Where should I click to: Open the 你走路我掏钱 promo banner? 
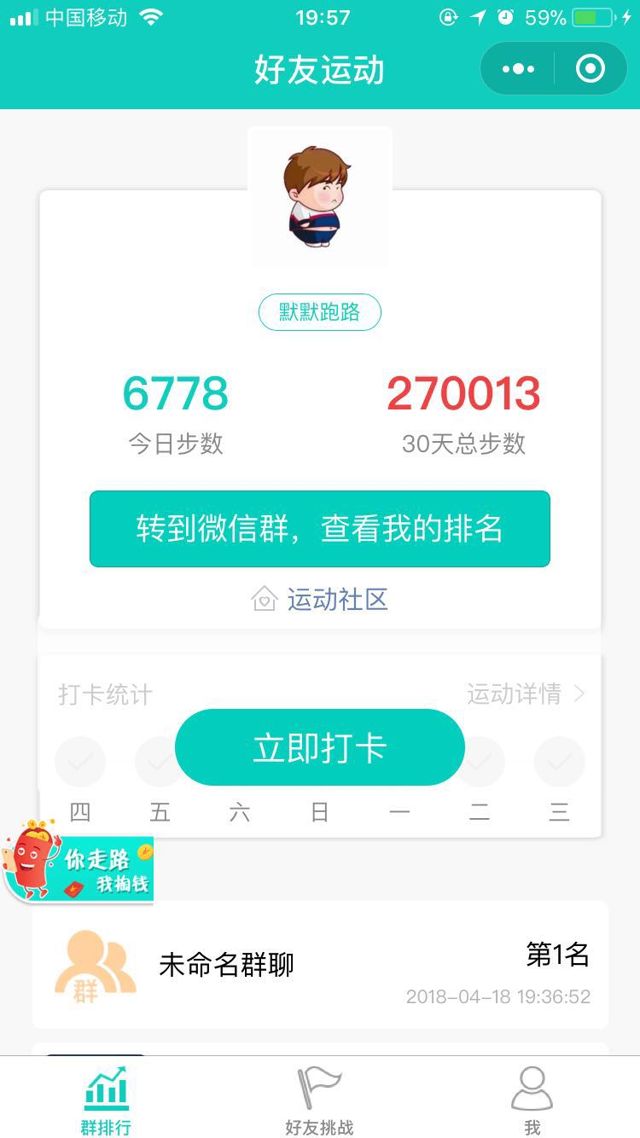pos(80,862)
